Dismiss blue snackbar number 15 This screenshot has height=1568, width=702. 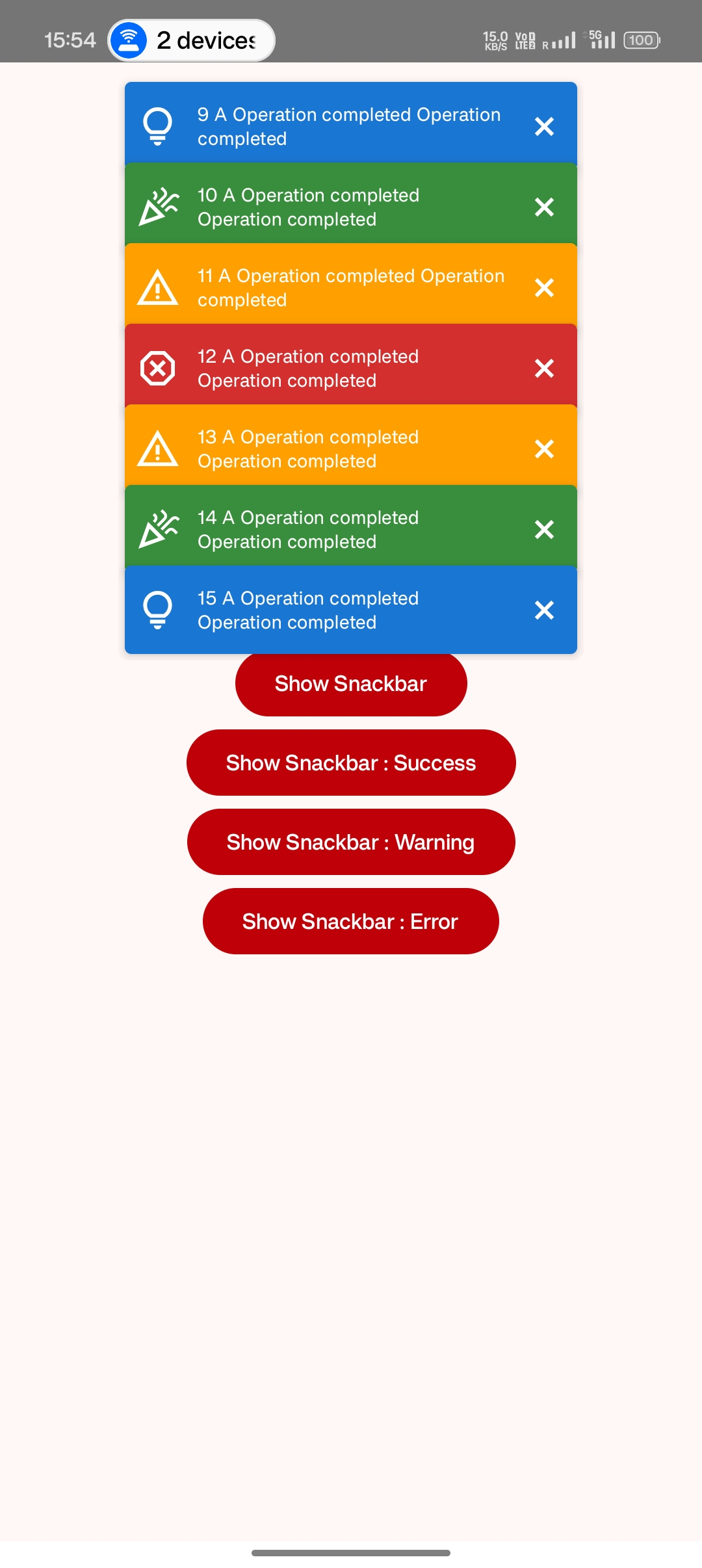pyautogui.click(x=544, y=610)
